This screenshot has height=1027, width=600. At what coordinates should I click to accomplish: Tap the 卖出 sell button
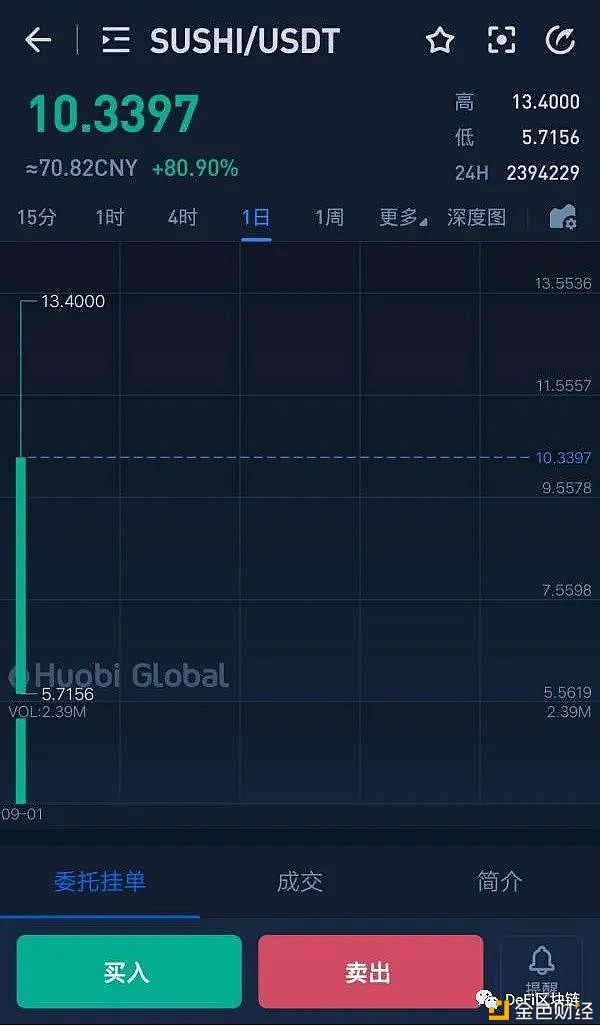pos(371,972)
